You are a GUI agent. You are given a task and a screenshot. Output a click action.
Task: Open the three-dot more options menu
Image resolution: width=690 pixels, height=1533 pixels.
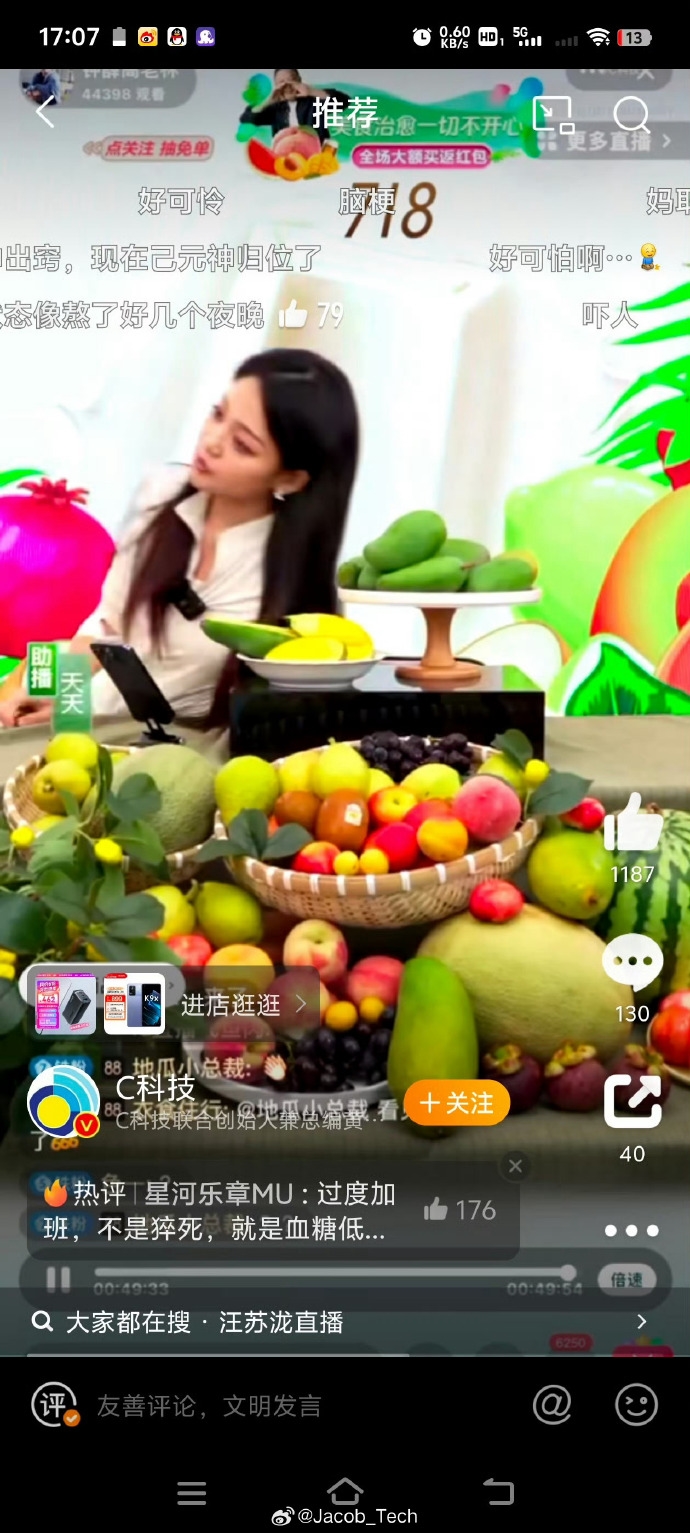(x=632, y=1230)
